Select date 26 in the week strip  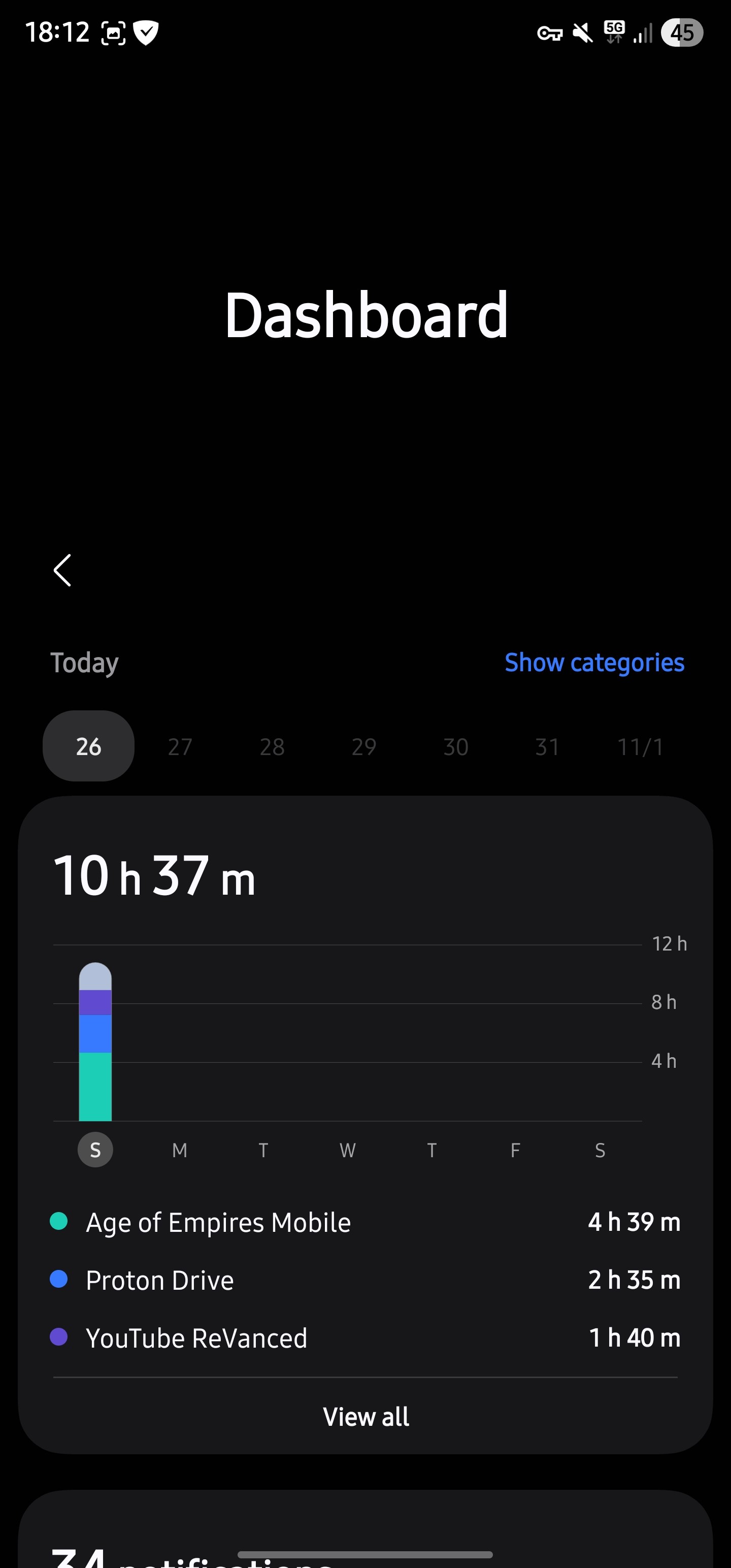coord(89,746)
